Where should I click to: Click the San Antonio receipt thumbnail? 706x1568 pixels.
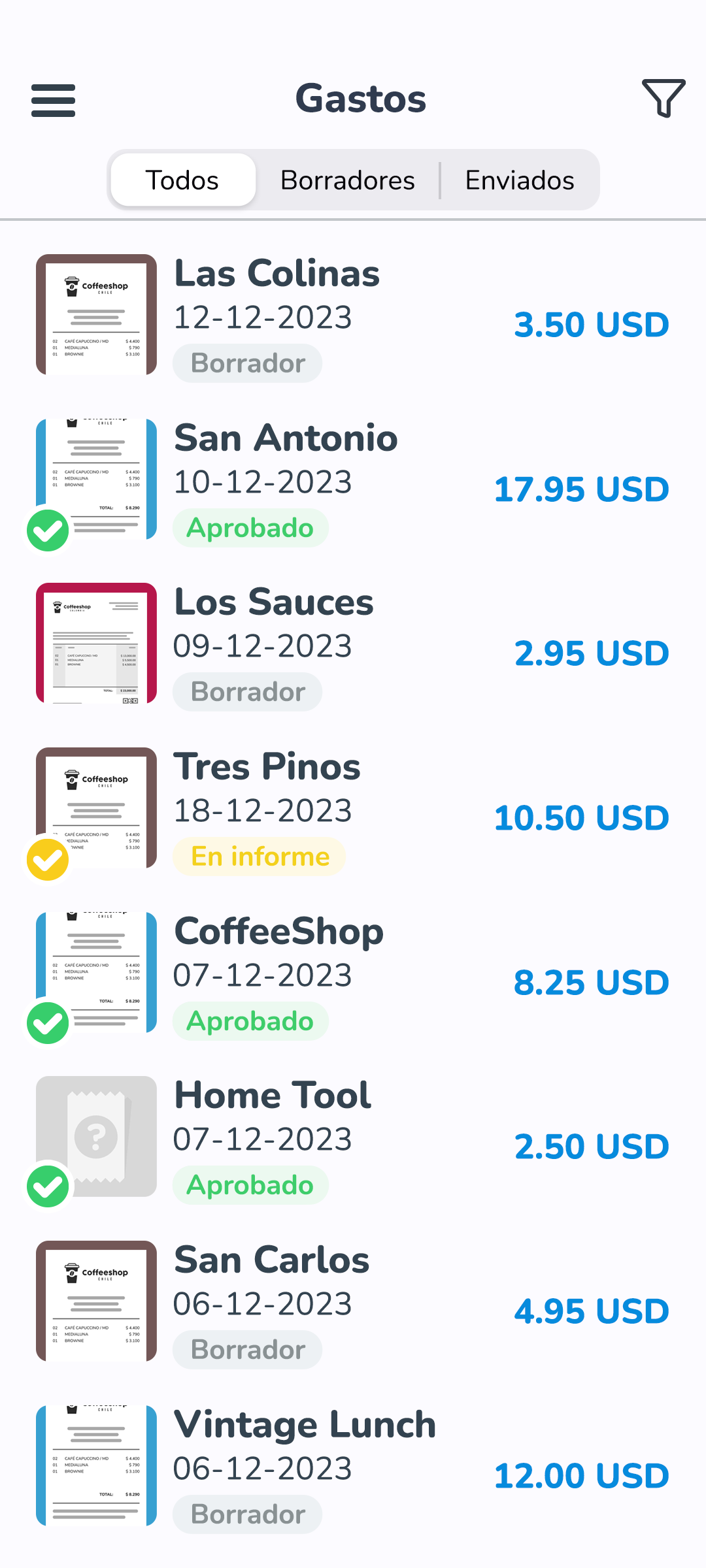(95, 478)
